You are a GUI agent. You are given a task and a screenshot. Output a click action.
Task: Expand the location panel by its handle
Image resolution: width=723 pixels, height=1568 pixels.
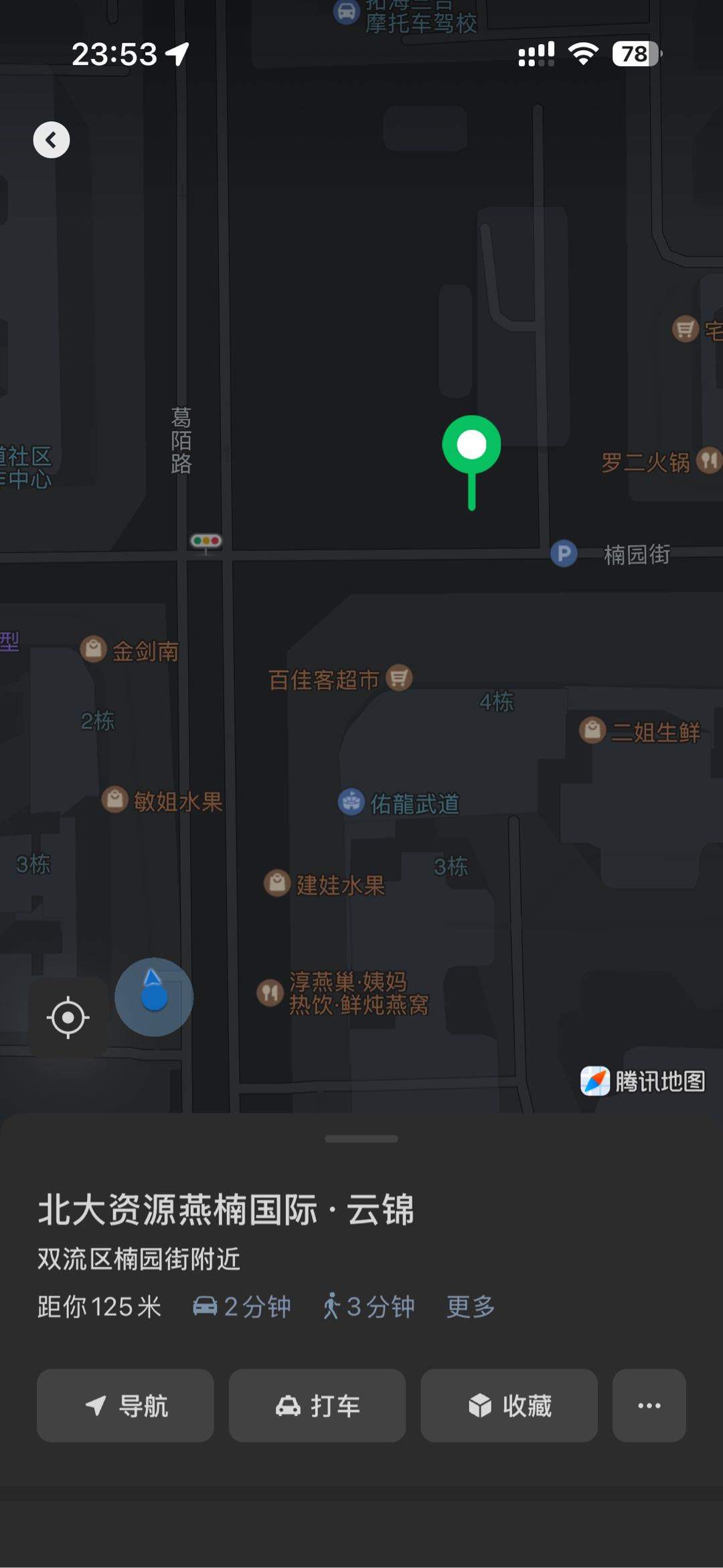click(x=361, y=1138)
